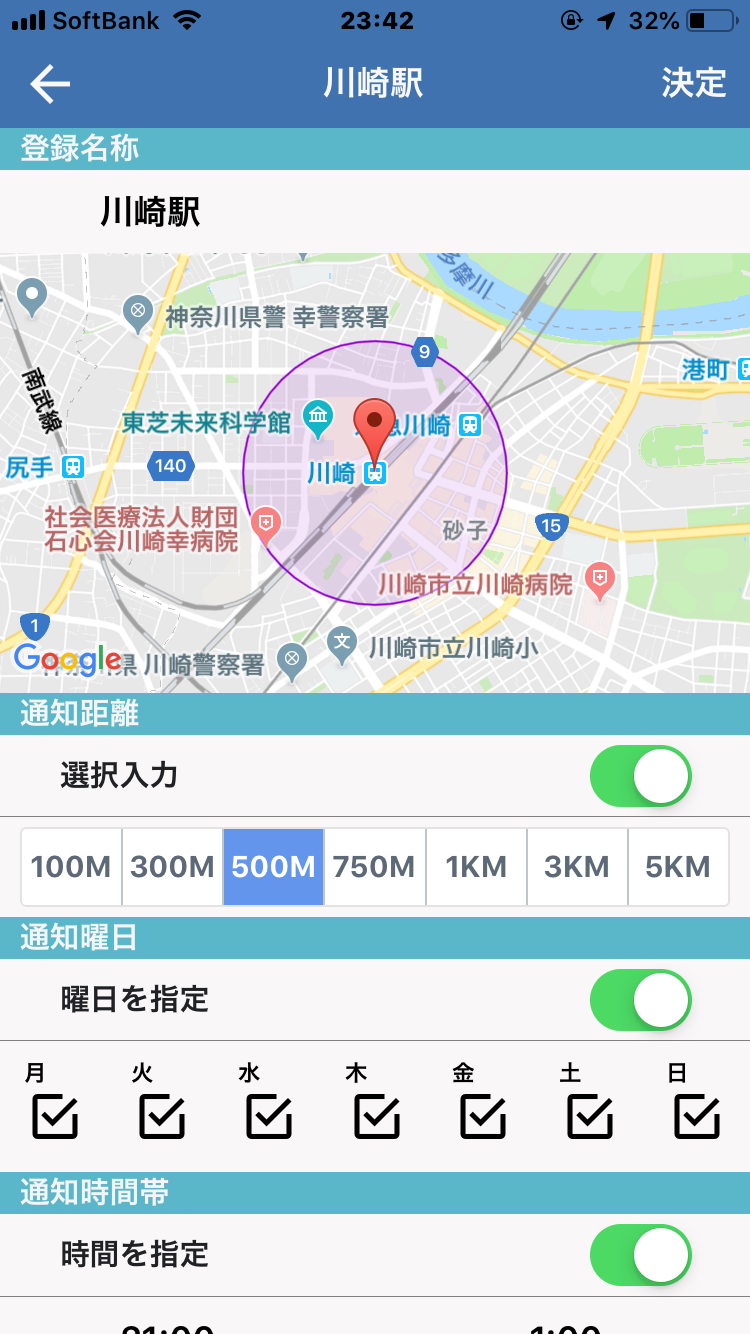The height and width of the screenshot is (1334, 750).
Task: Disable the 曜日を指定 switch
Action: [x=640, y=1000]
